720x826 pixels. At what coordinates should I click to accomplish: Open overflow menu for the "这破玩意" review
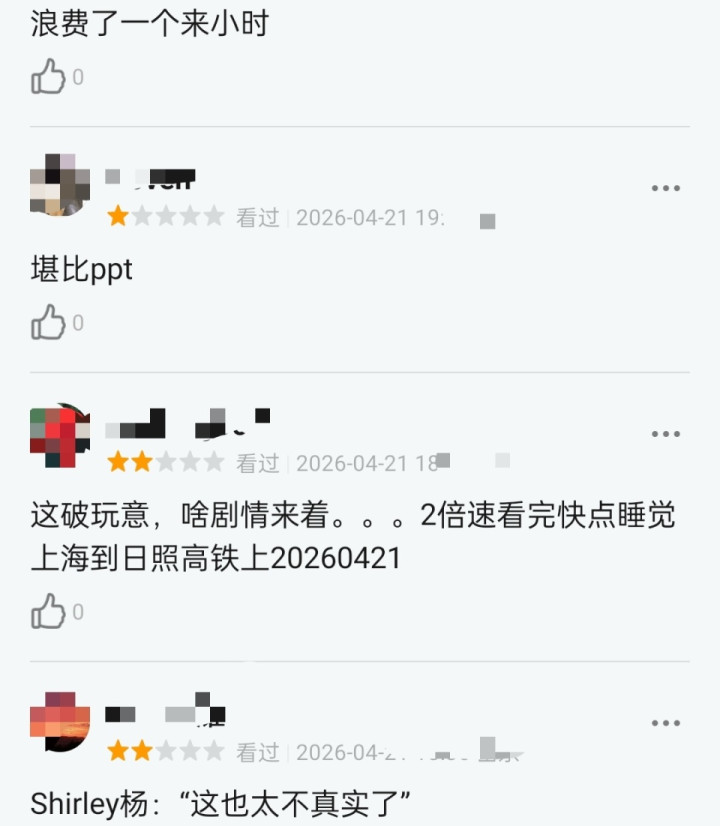tap(666, 434)
